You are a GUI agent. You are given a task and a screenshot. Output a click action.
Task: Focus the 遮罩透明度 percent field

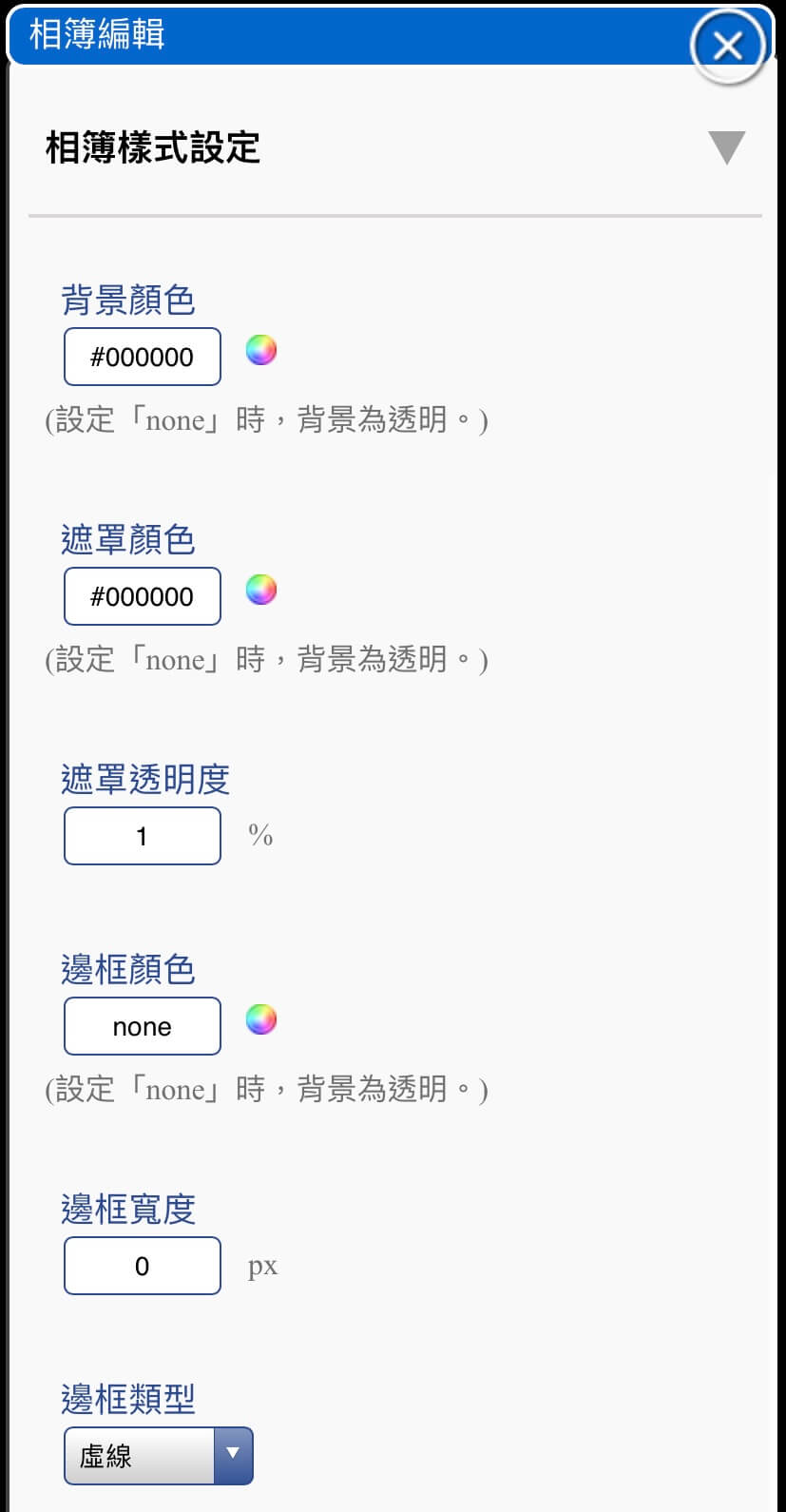[x=143, y=837]
